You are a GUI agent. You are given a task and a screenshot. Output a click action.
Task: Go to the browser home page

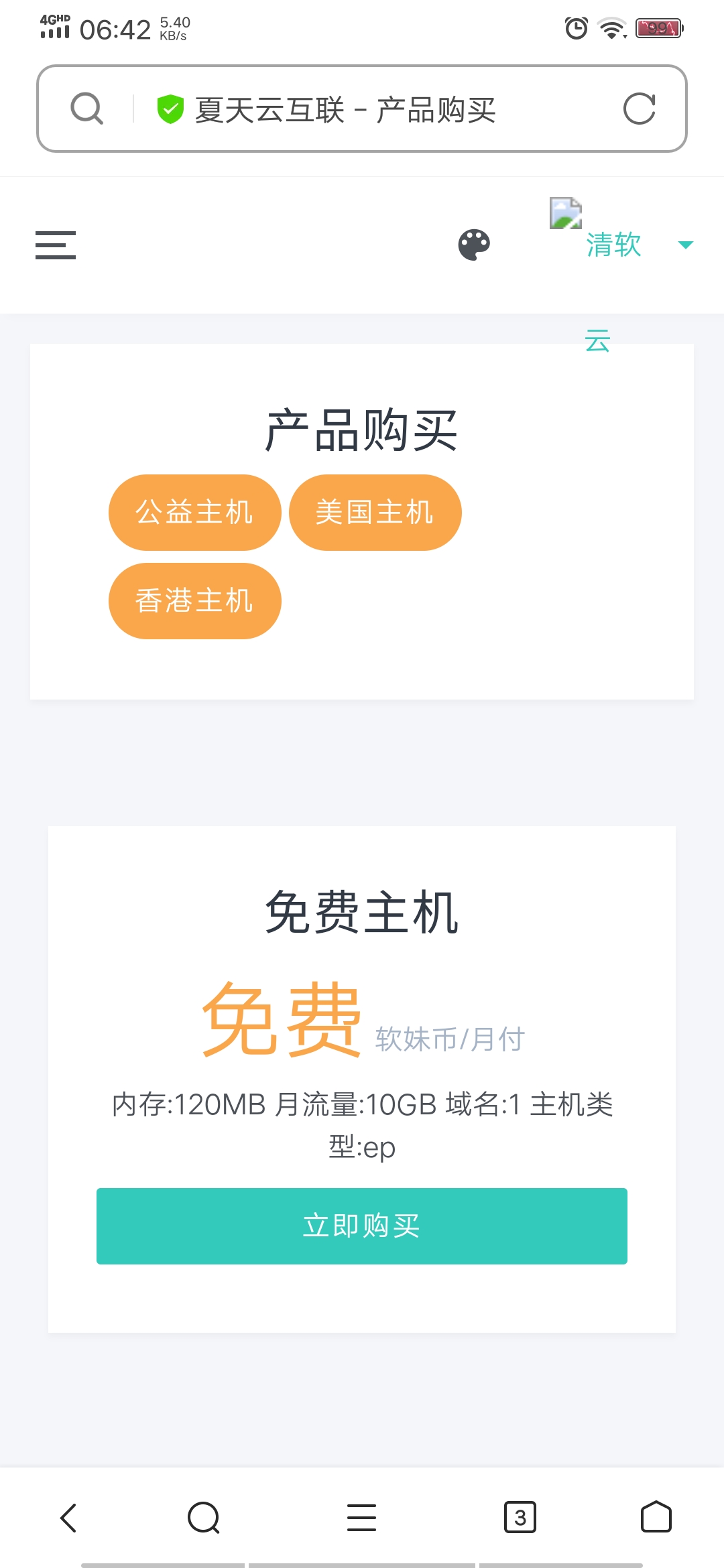(x=656, y=1518)
